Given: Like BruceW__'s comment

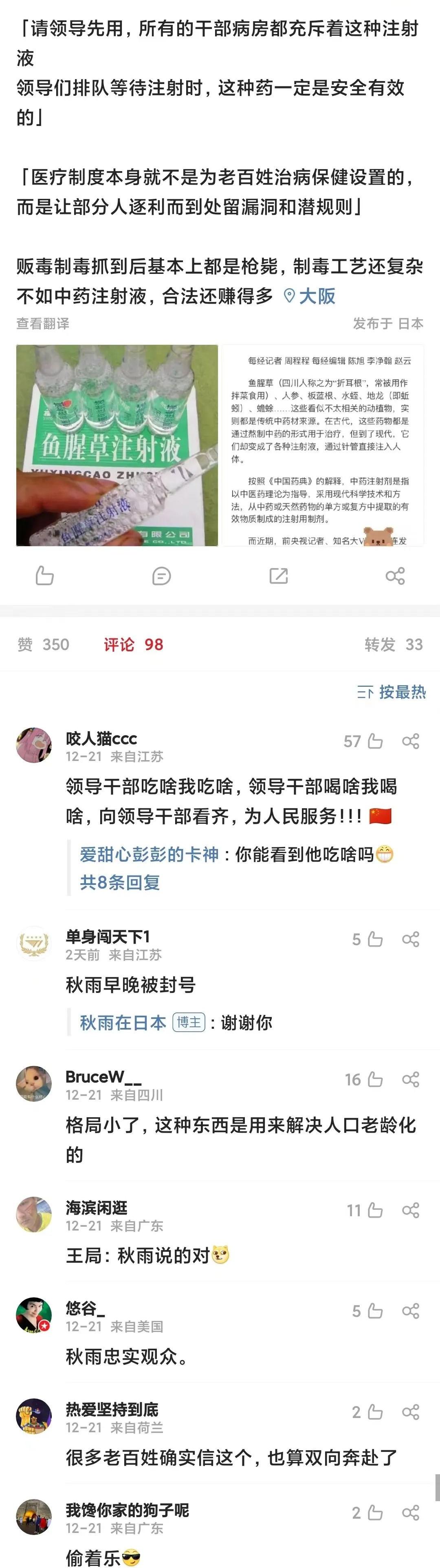Looking at the screenshot, I should pyautogui.click(x=376, y=1079).
